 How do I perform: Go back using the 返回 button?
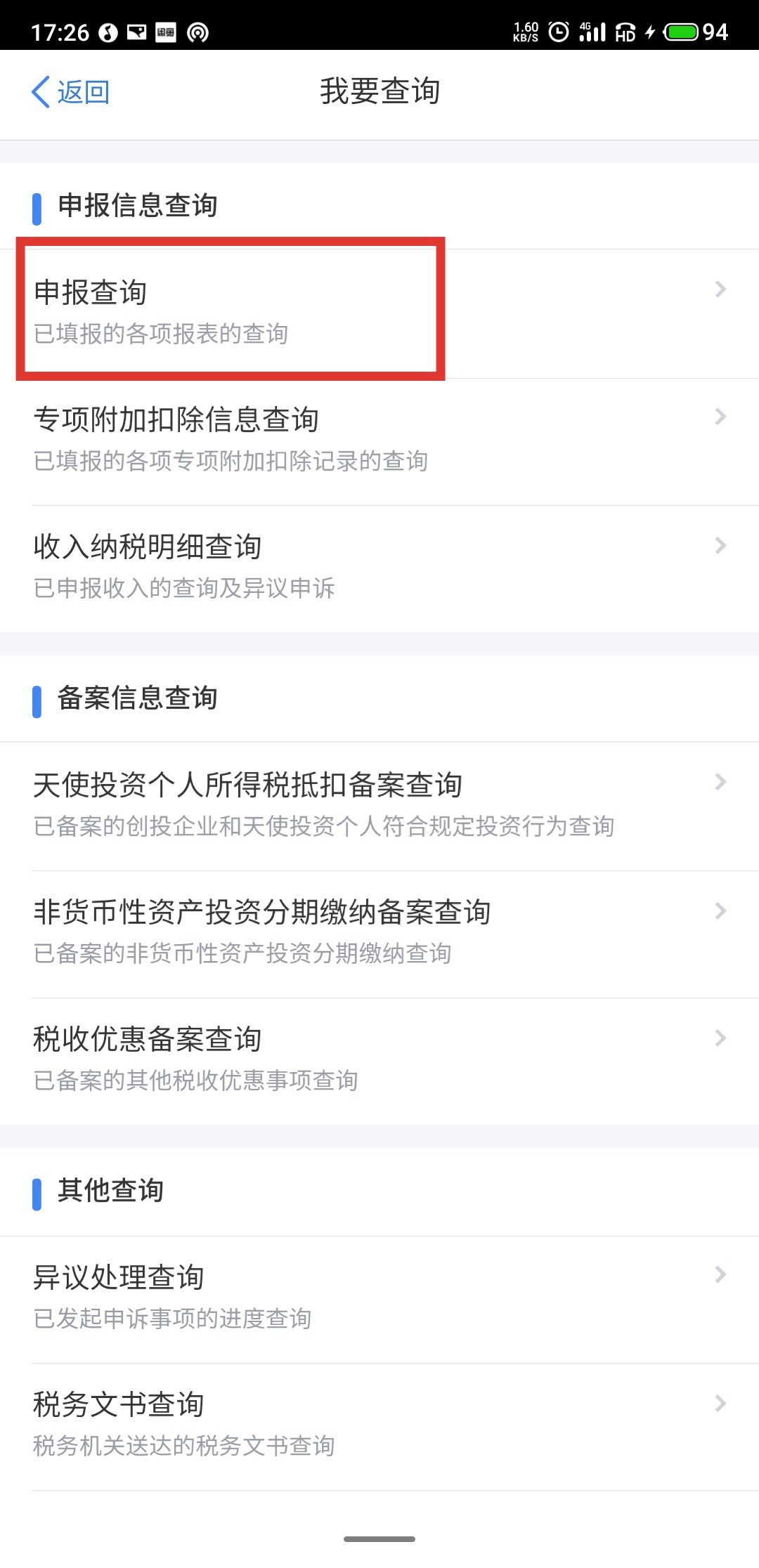coord(71,92)
